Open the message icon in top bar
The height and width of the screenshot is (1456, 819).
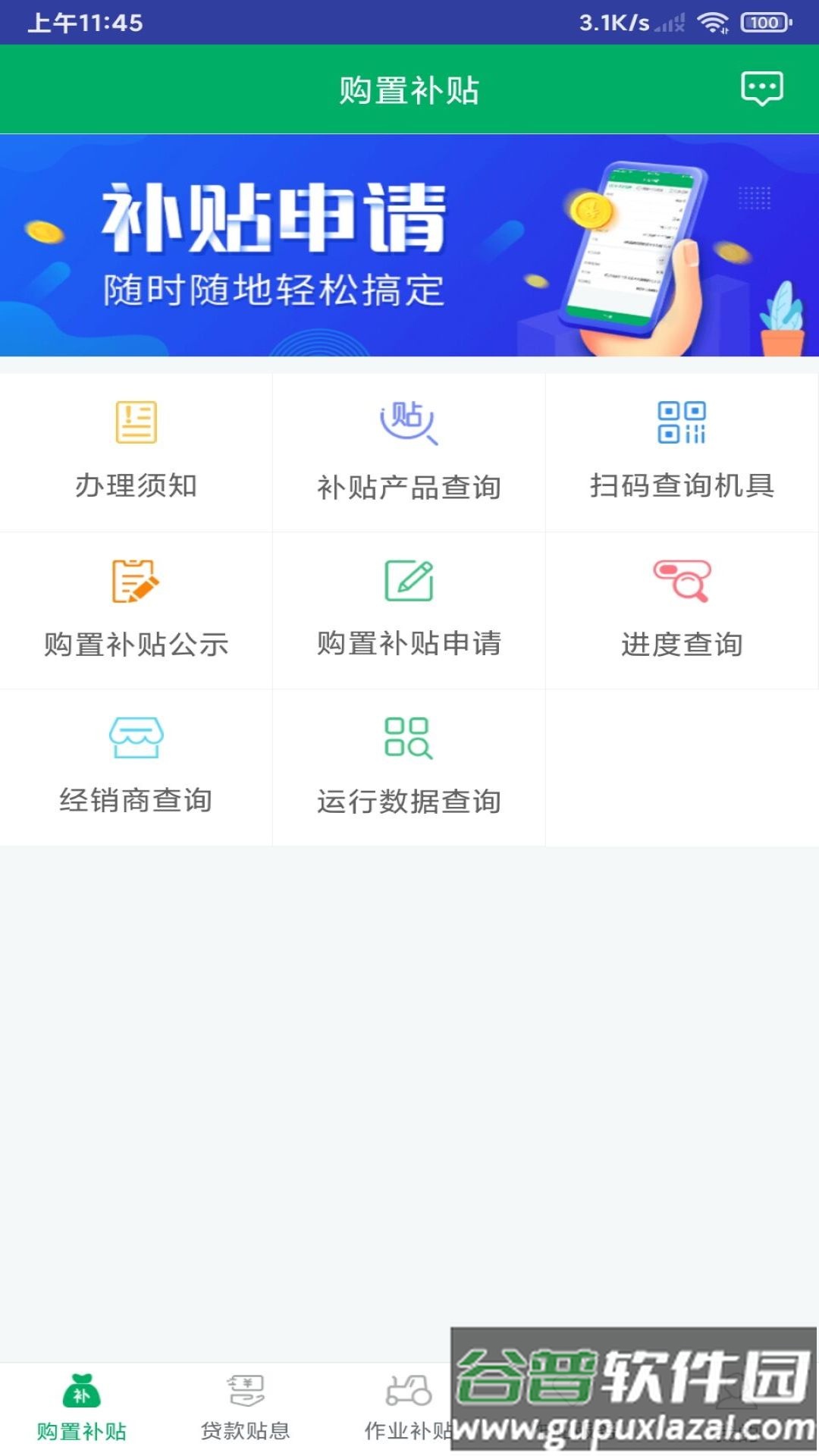[762, 89]
